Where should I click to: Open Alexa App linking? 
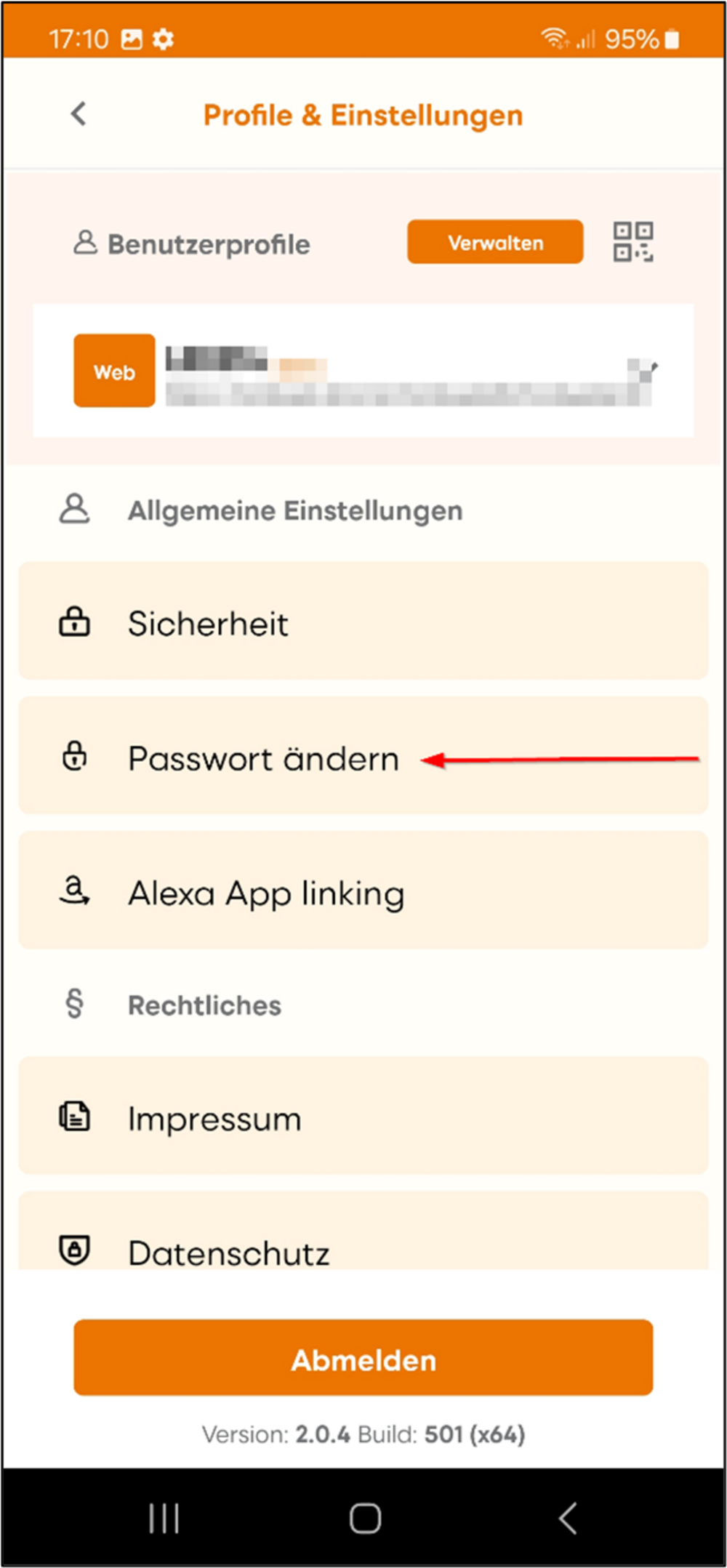point(363,890)
